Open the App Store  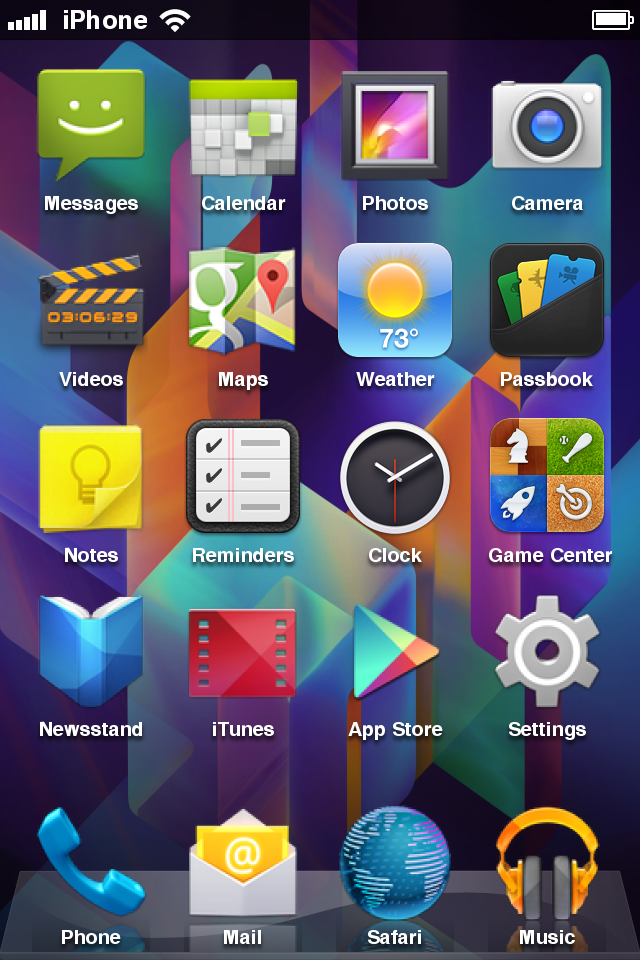395,651
